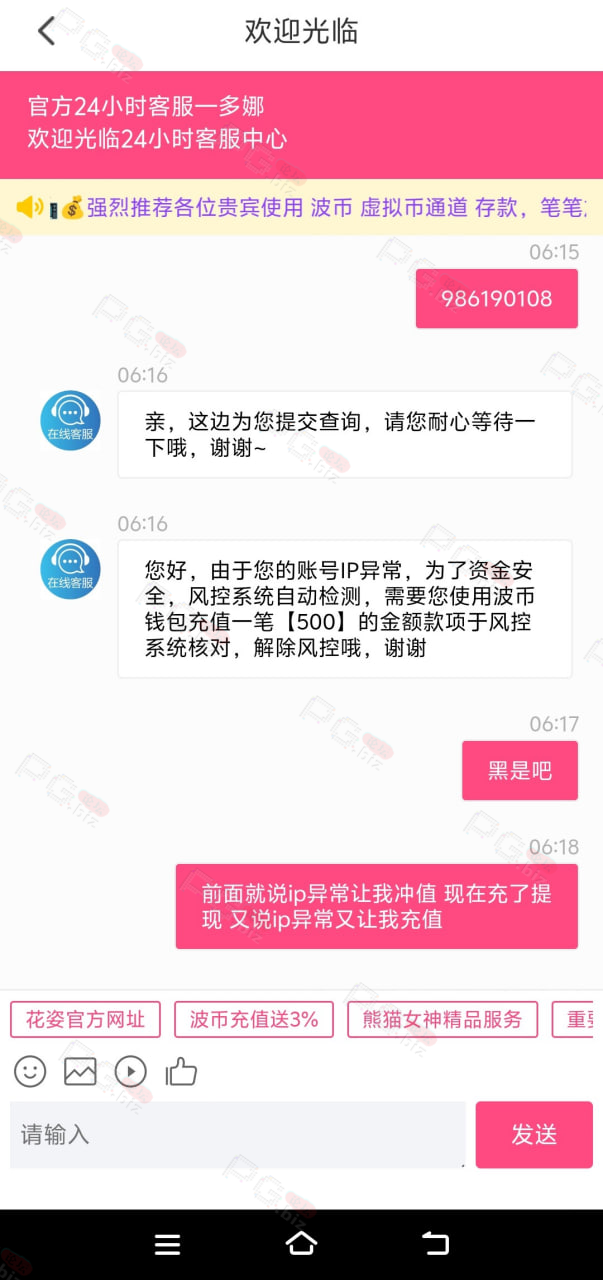
Task: Tap the 发送 send button
Action: [534, 1134]
